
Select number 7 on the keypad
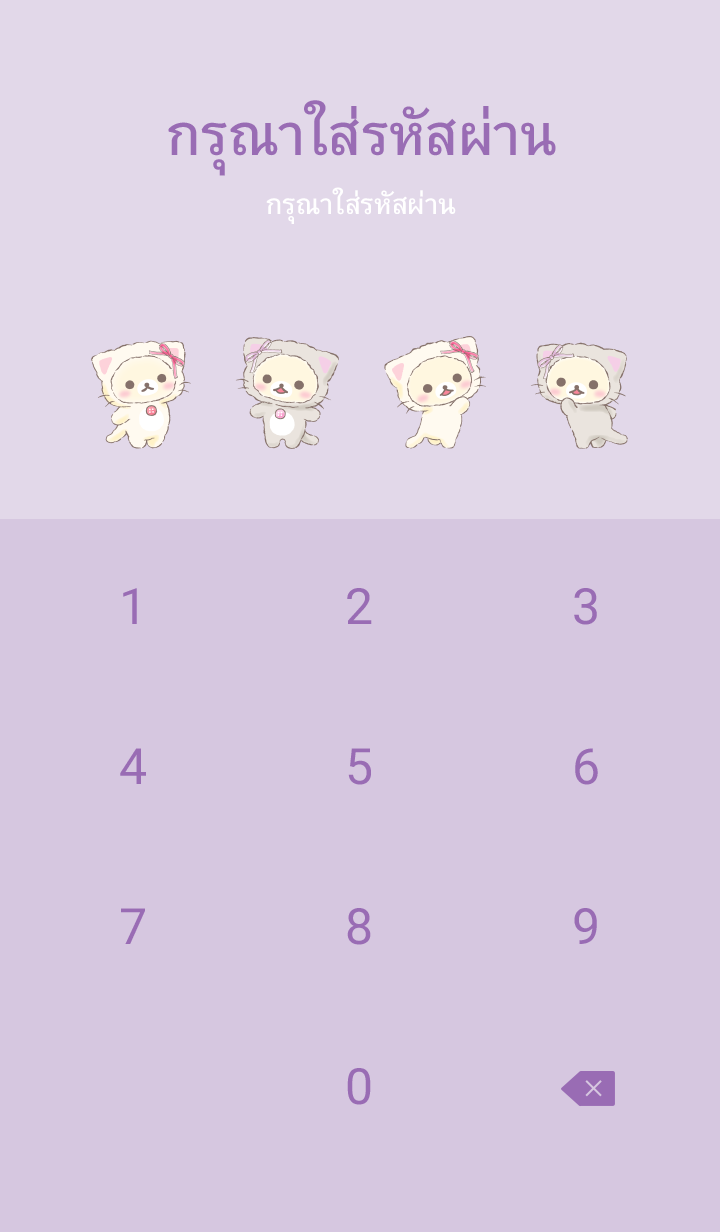(x=132, y=927)
